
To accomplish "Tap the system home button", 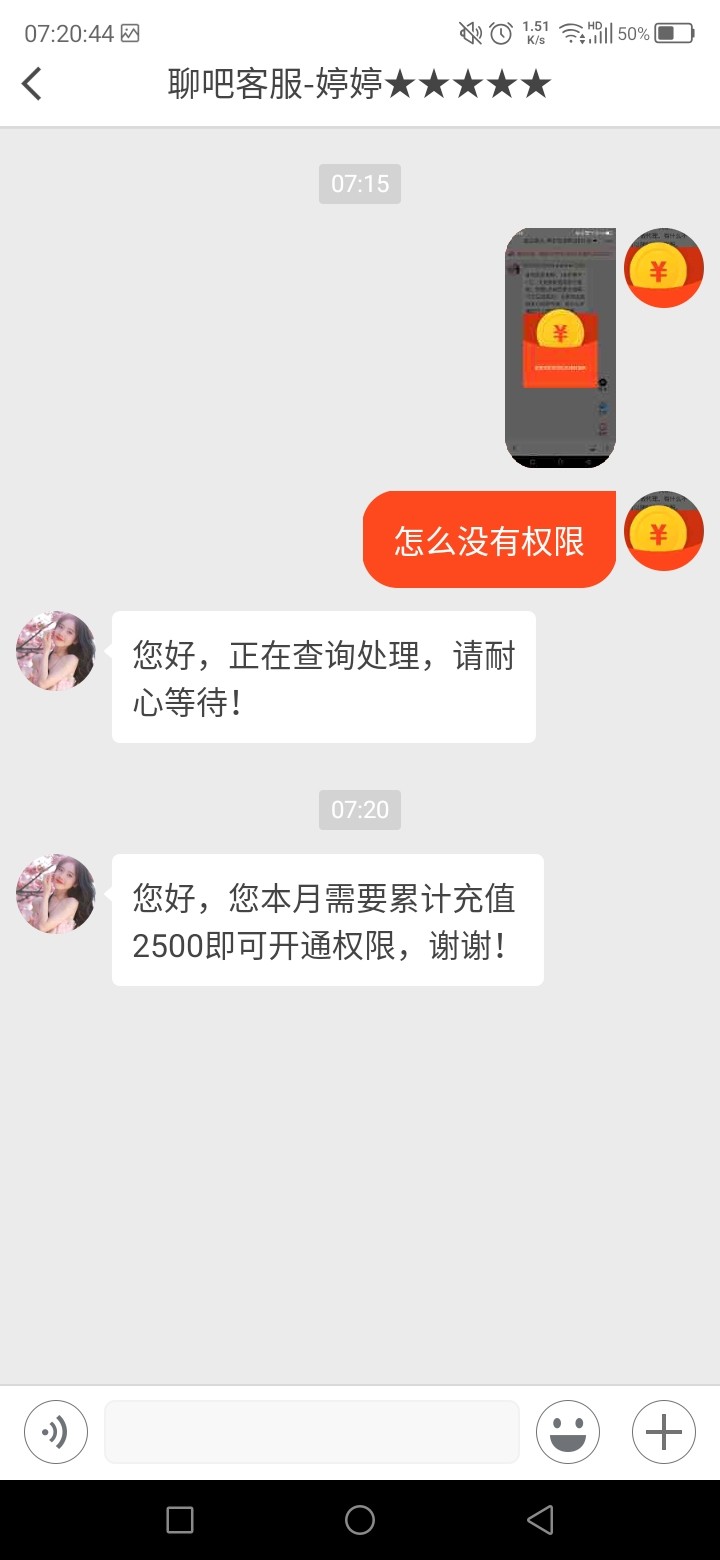I will (x=360, y=1520).
